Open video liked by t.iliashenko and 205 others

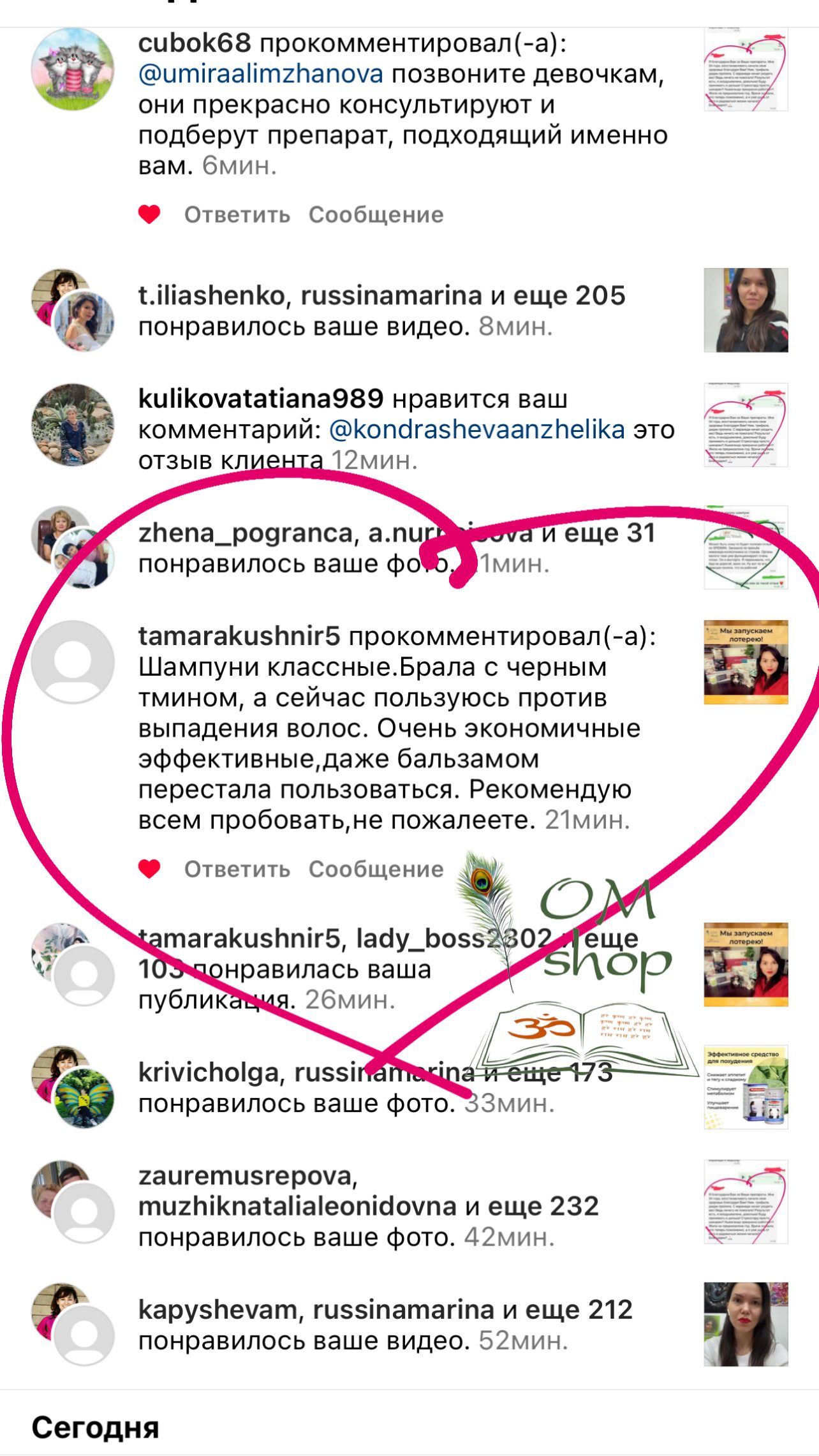coord(746,310)
